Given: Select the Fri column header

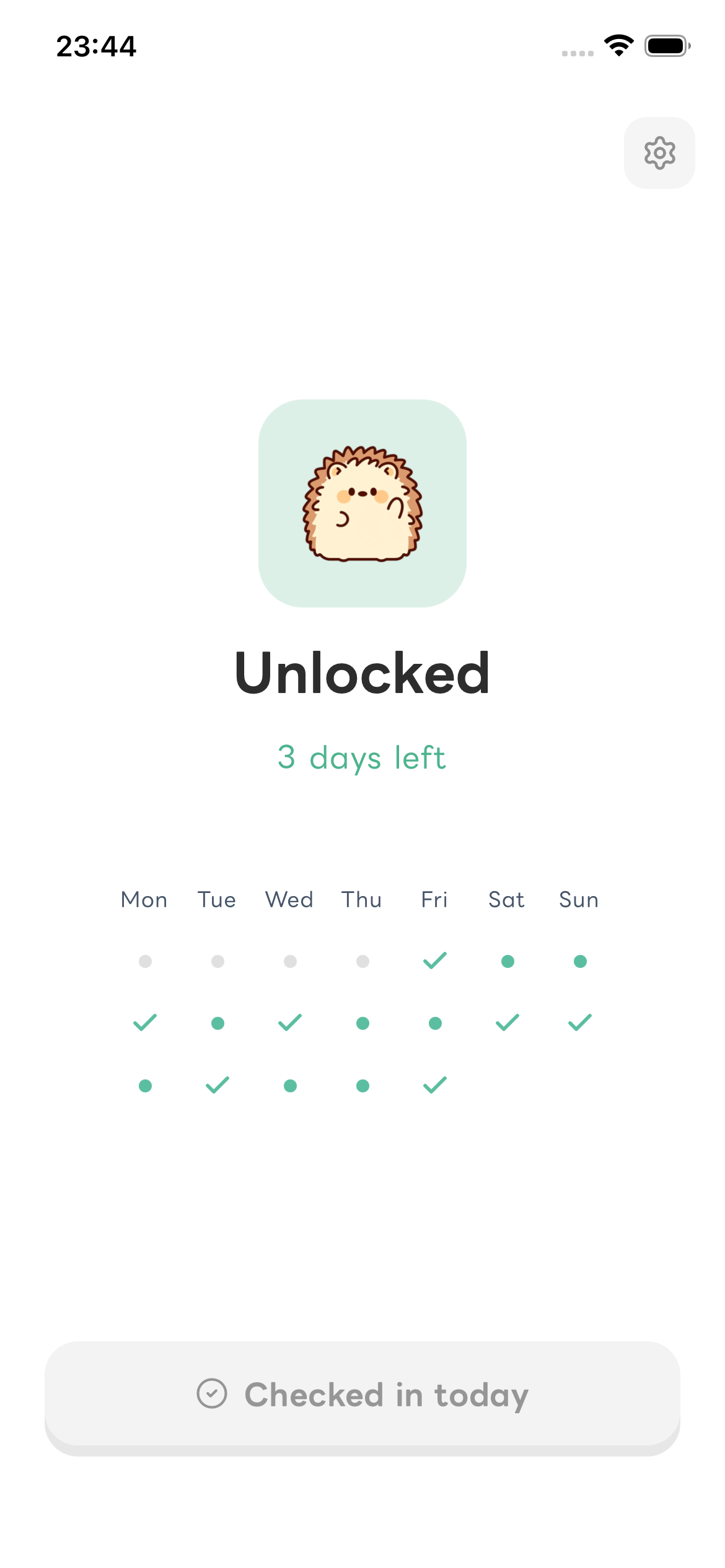Looking at the screenshot, I should (x=434, y=900).
